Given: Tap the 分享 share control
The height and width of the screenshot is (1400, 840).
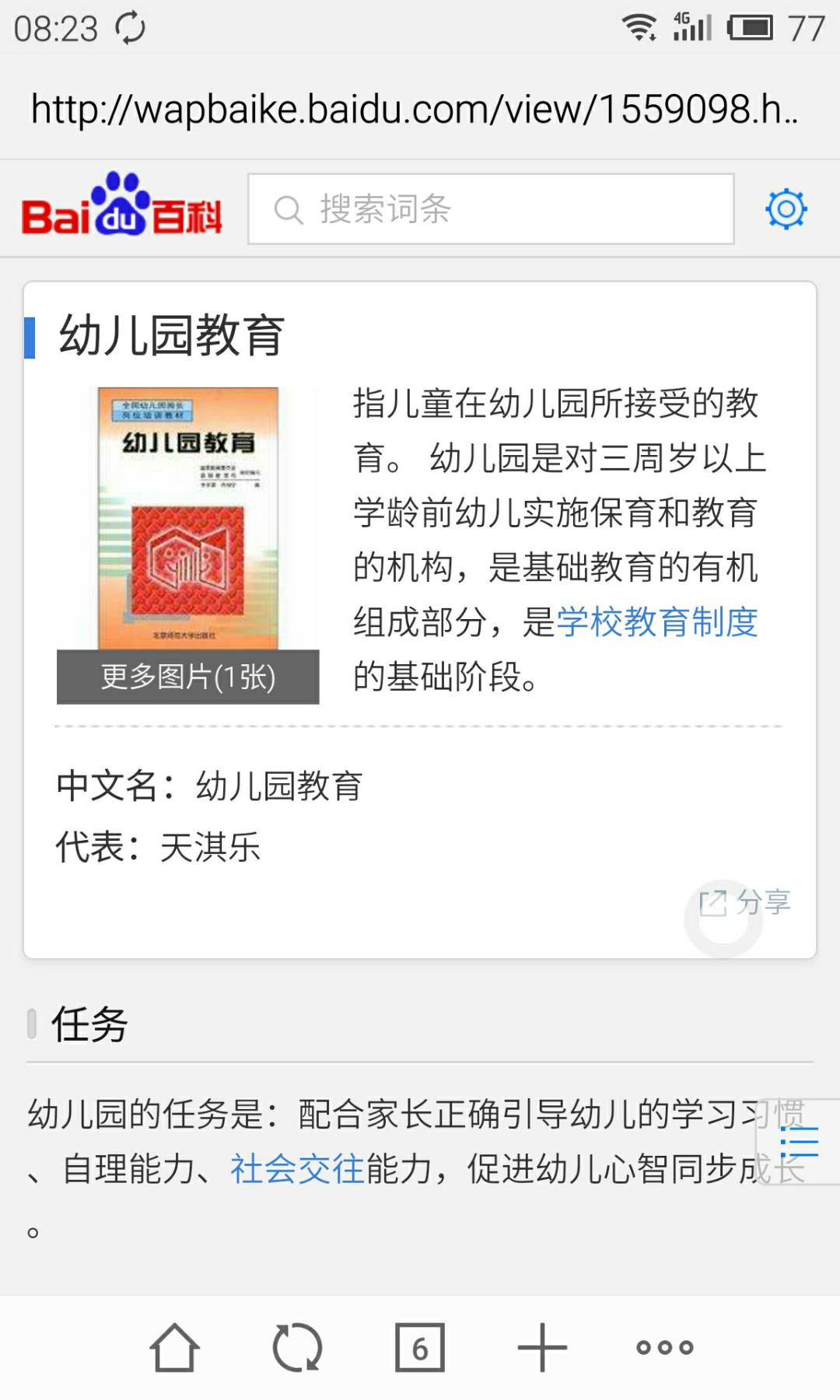Looking at the screenshot, I should pyautogui.click(x=744, y=902).
